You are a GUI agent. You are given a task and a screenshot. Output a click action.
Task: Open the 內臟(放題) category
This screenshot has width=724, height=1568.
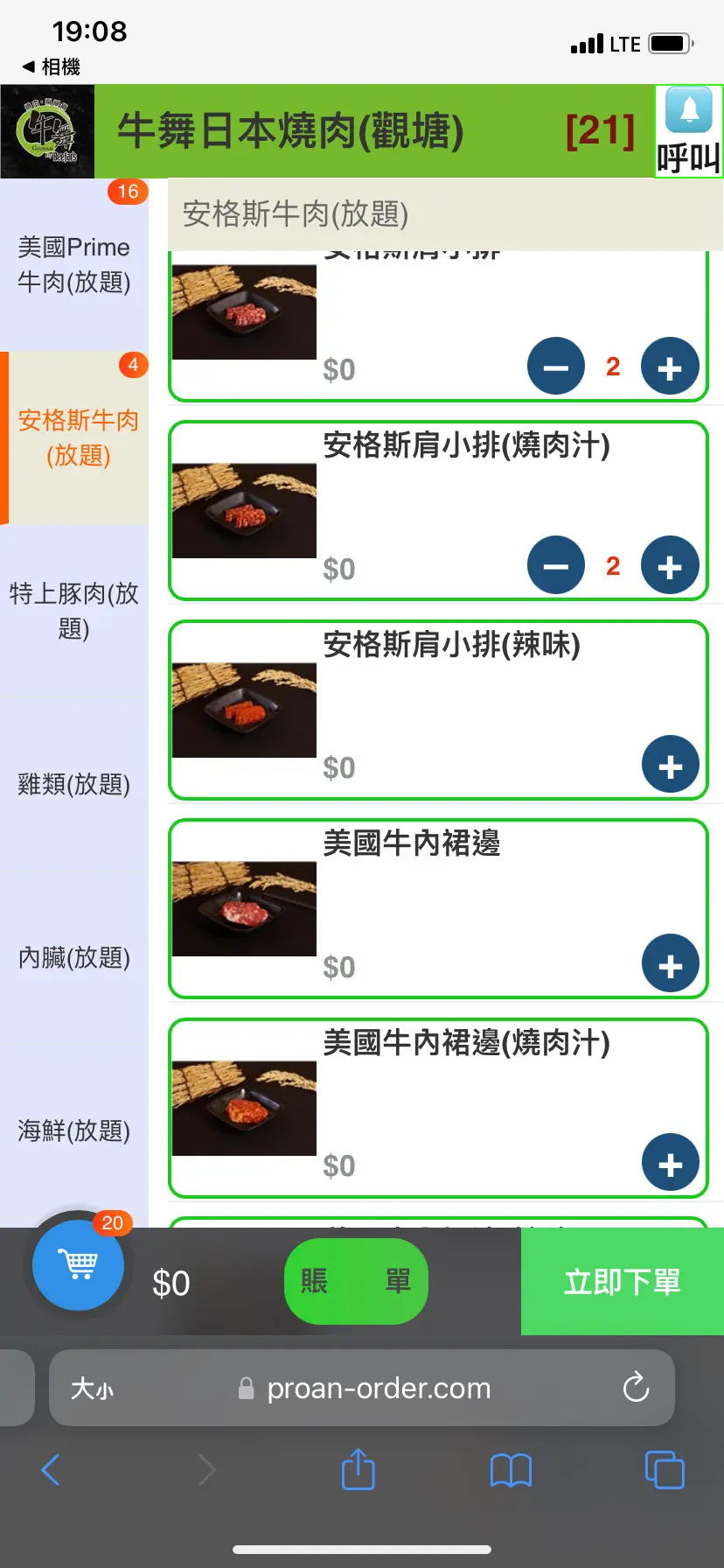(x=74, y=957)
